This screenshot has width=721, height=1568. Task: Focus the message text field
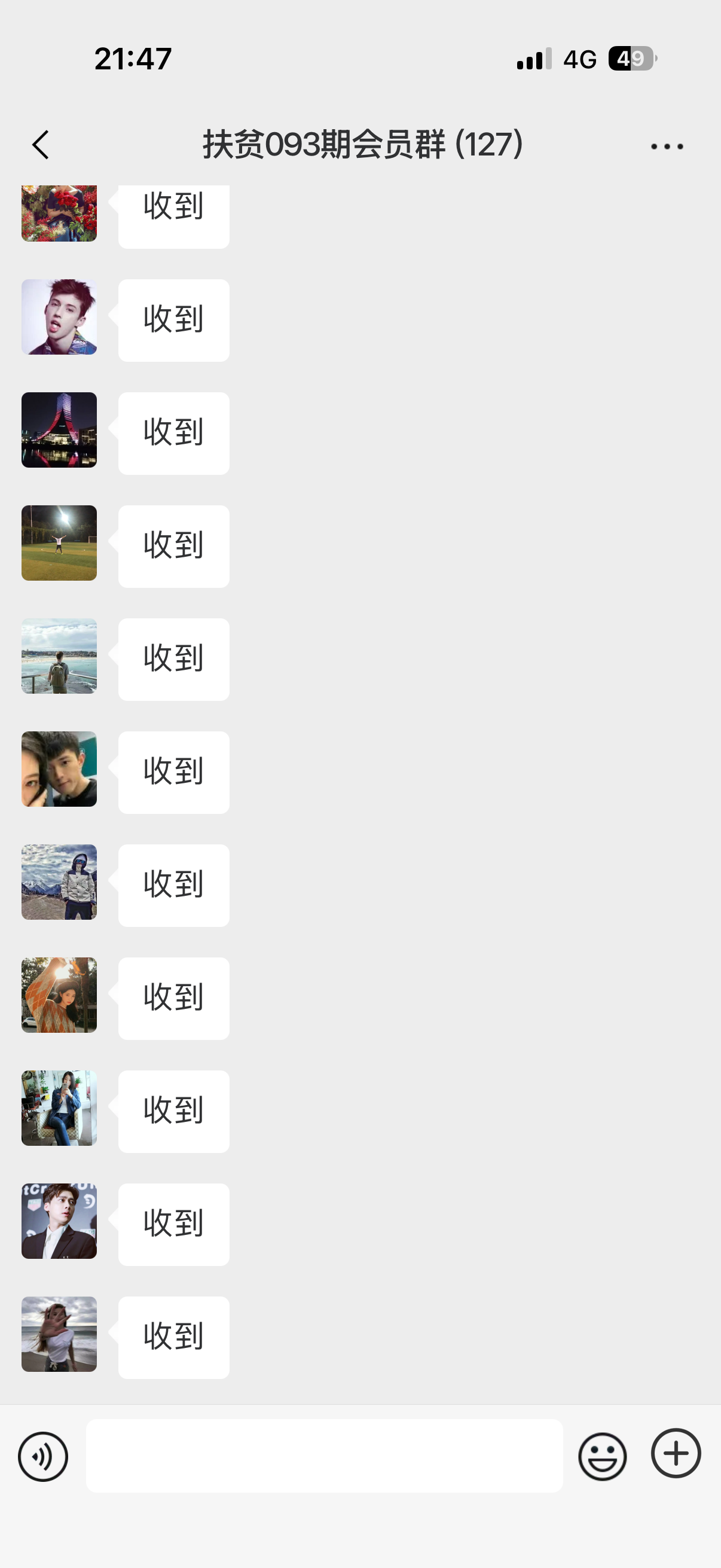coord(323,1456)
